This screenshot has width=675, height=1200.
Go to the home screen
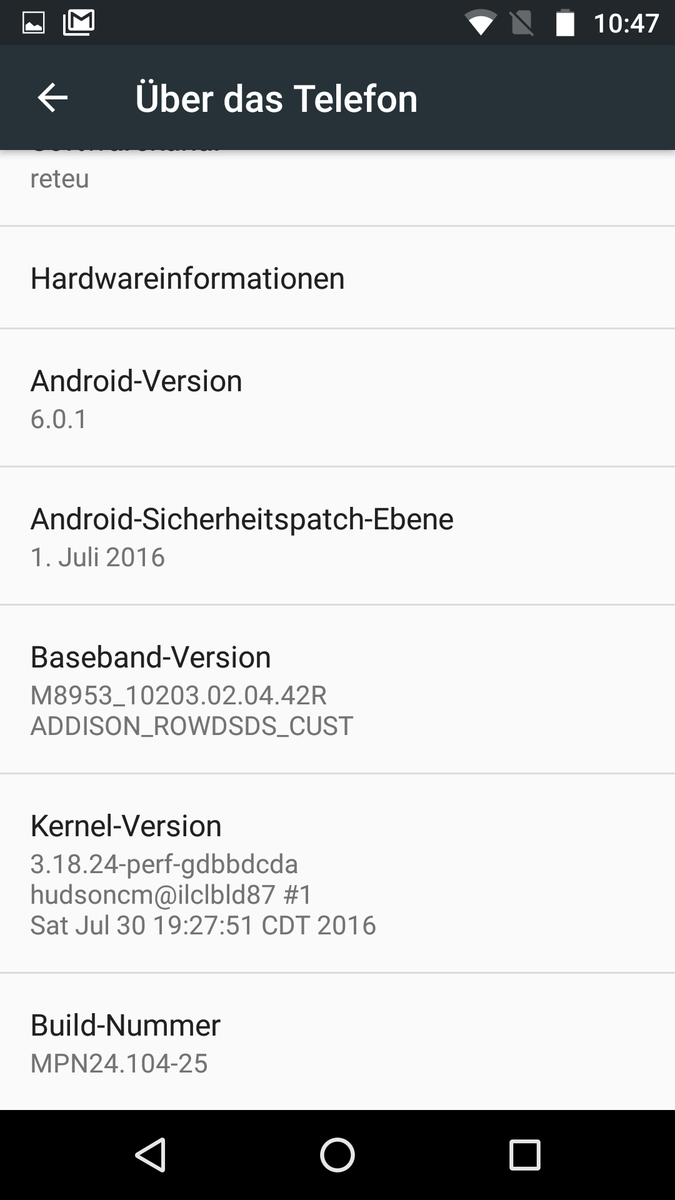[x=337, y=1155]
